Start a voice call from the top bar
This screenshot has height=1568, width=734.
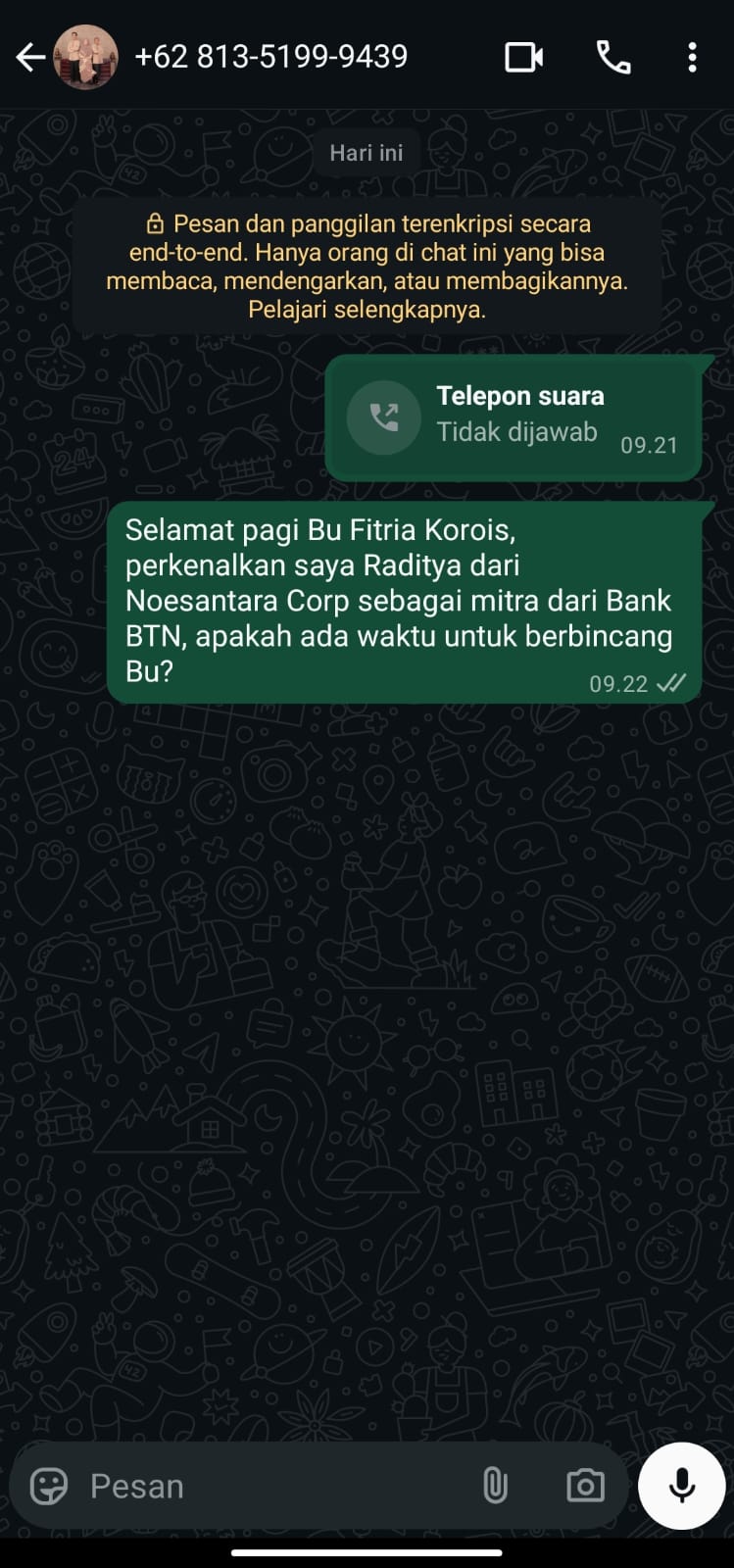point(612,56)
